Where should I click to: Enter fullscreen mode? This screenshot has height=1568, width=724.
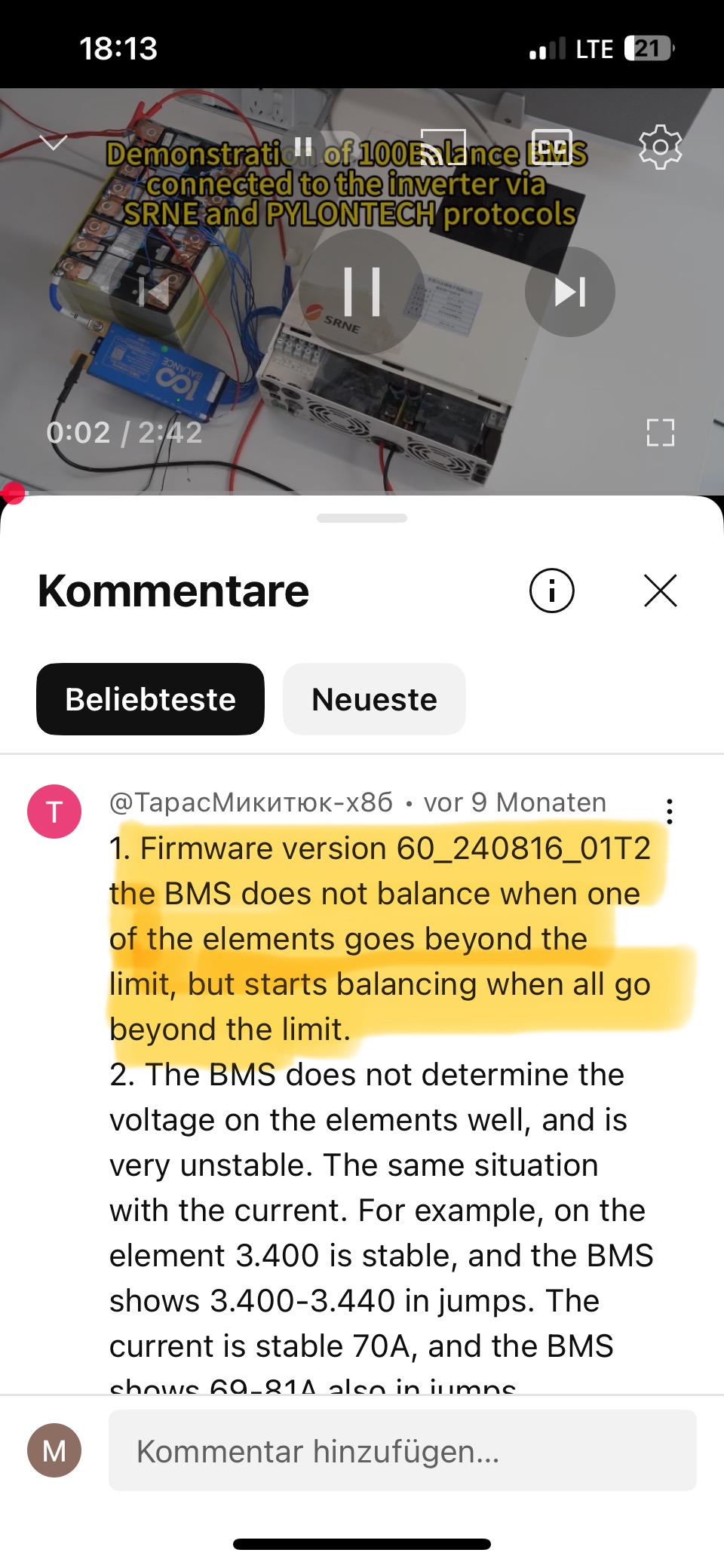[660, 433]
